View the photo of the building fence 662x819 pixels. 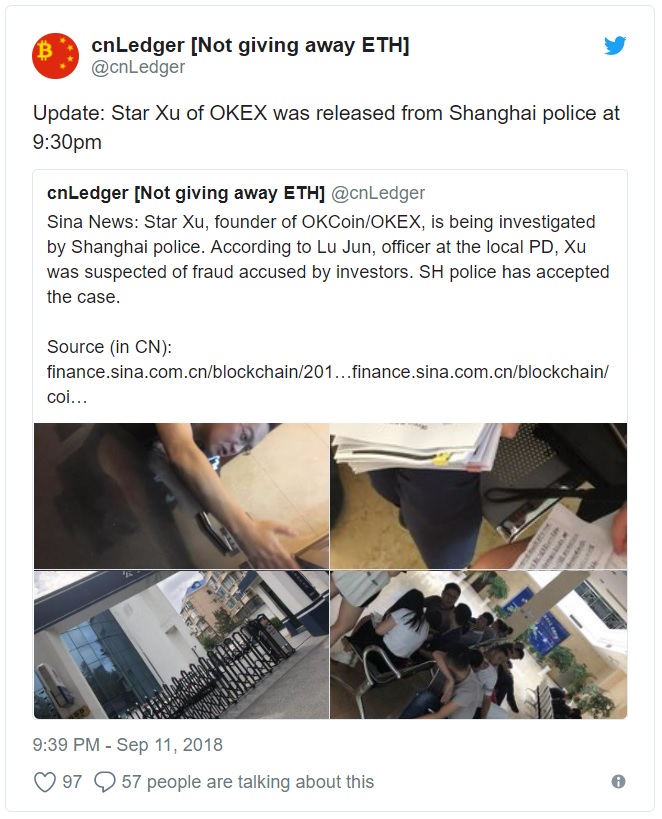[181, 644]
